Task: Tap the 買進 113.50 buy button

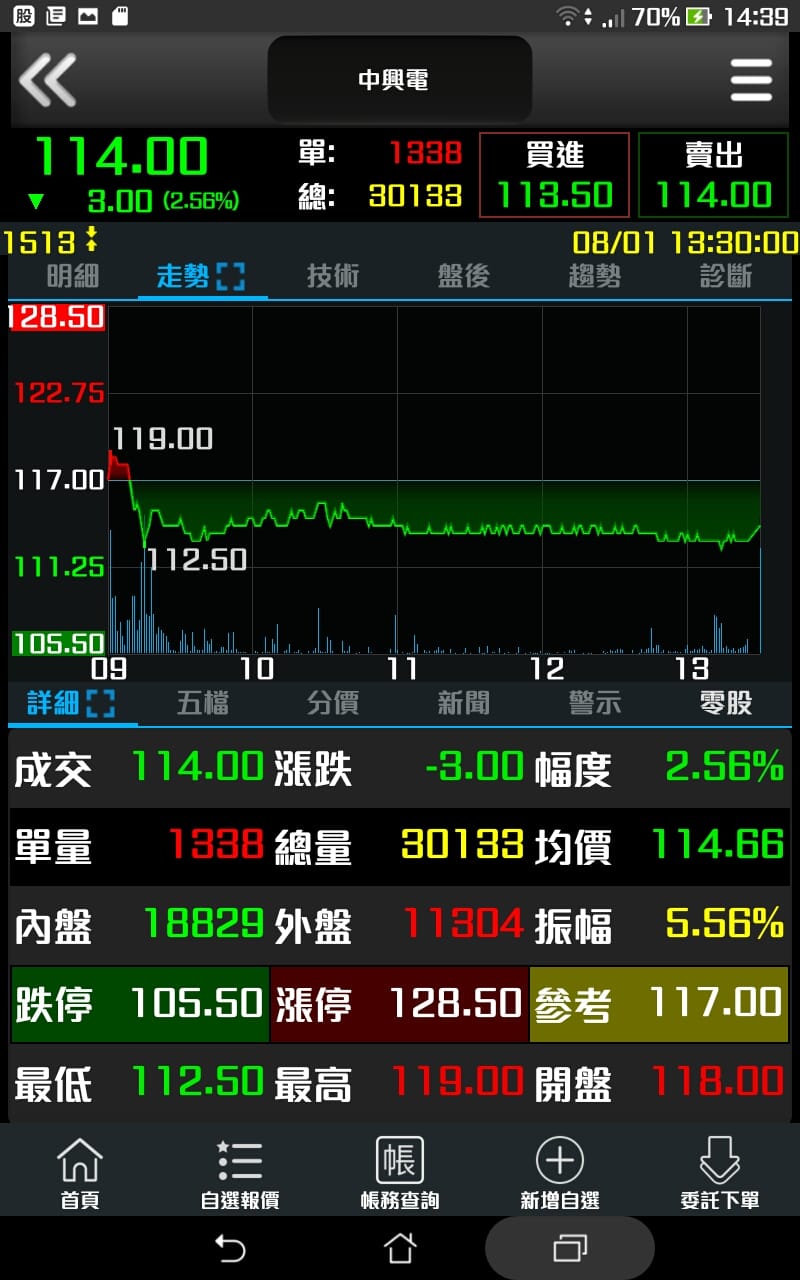Action: coord(554,175)
